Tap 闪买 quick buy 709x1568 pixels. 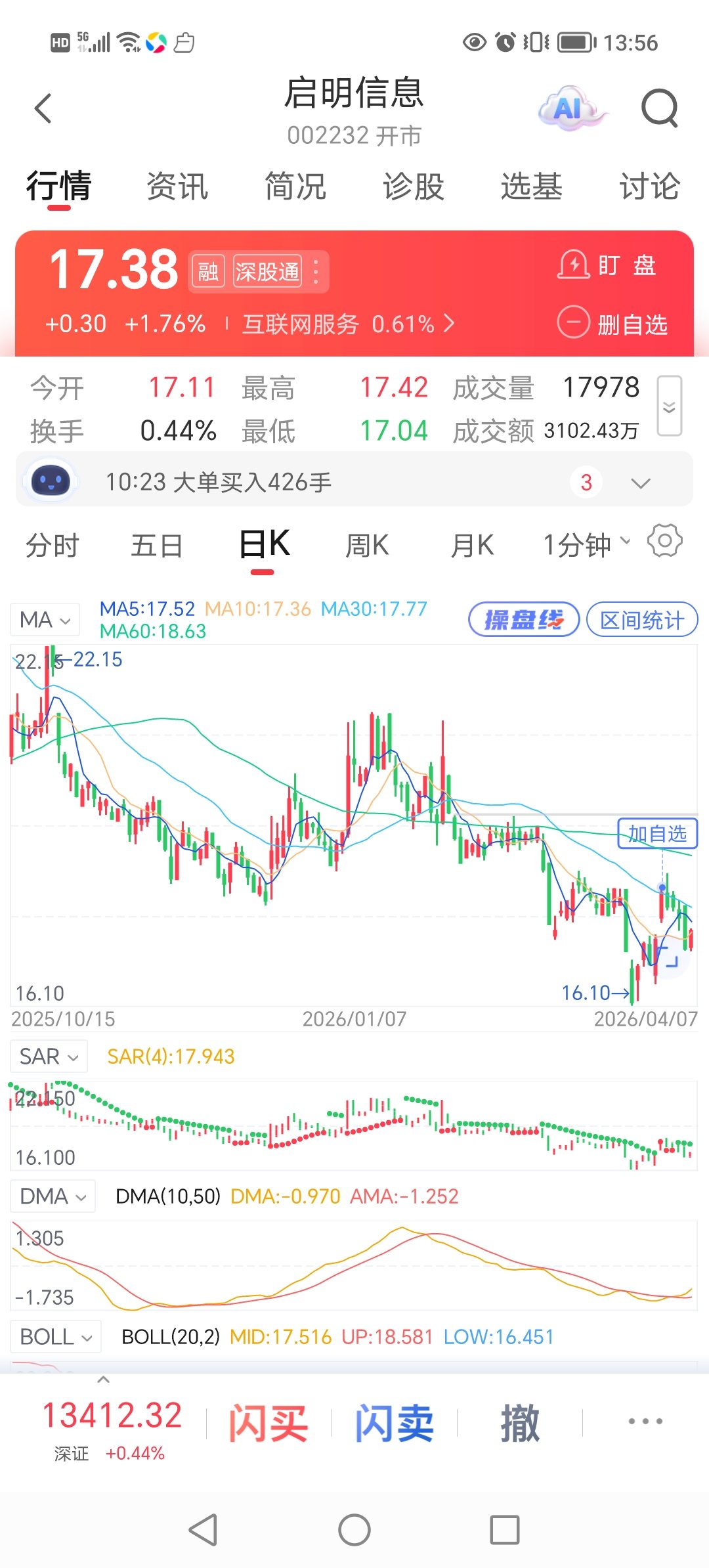(x=268, y=1423)
